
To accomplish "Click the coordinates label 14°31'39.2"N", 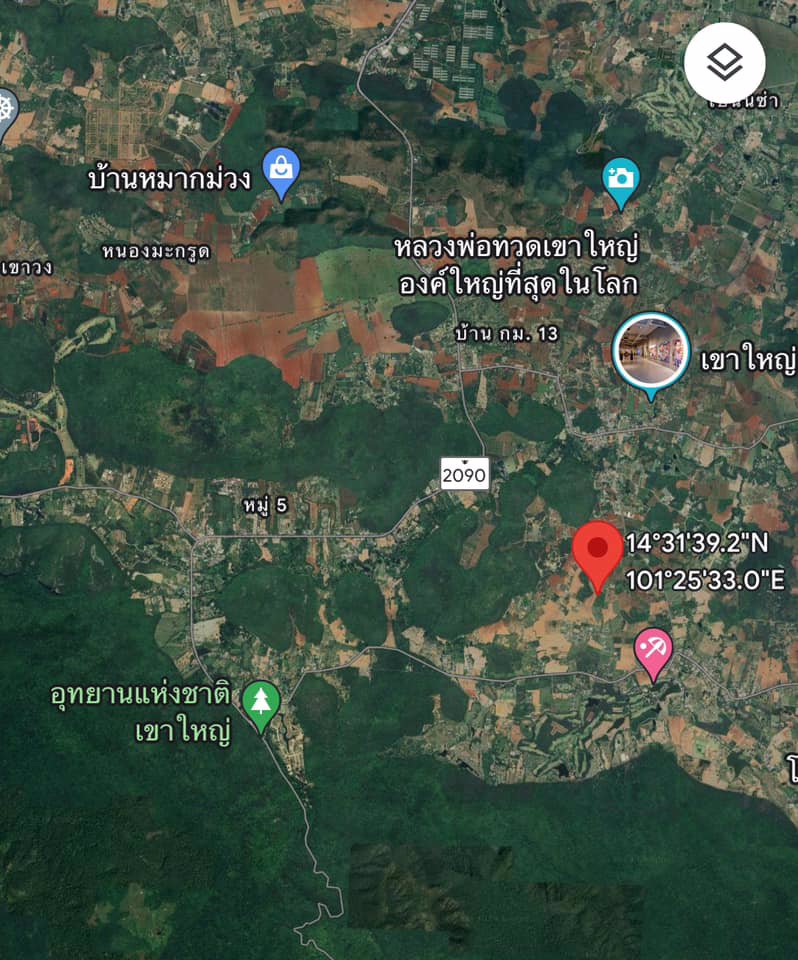I will coord(698,545).
